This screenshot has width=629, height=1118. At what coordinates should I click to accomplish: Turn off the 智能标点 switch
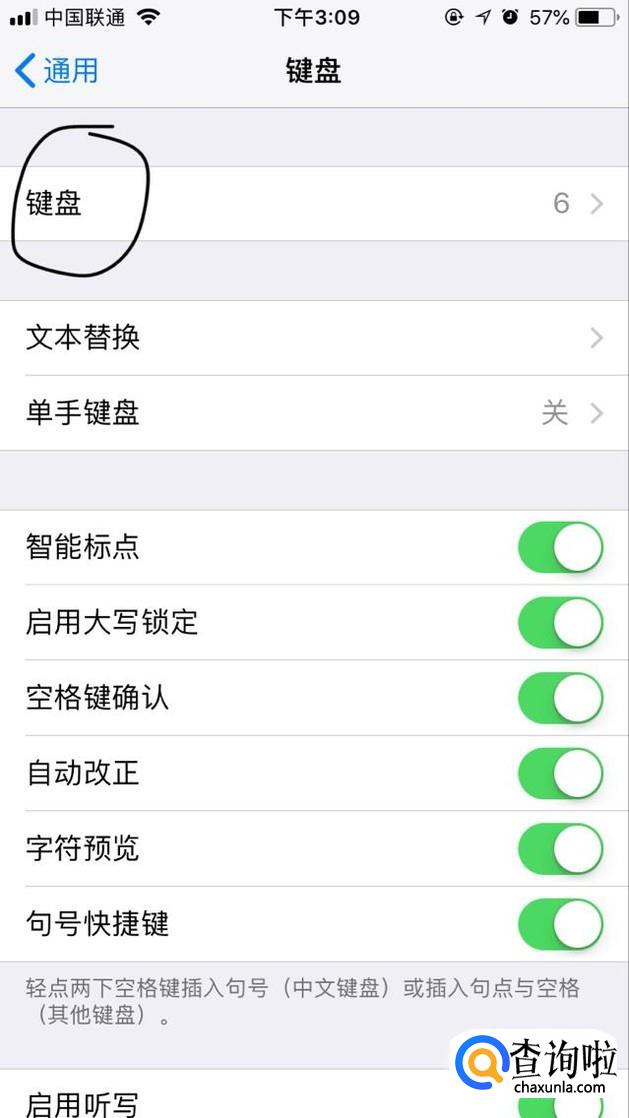tap(560, 548)
